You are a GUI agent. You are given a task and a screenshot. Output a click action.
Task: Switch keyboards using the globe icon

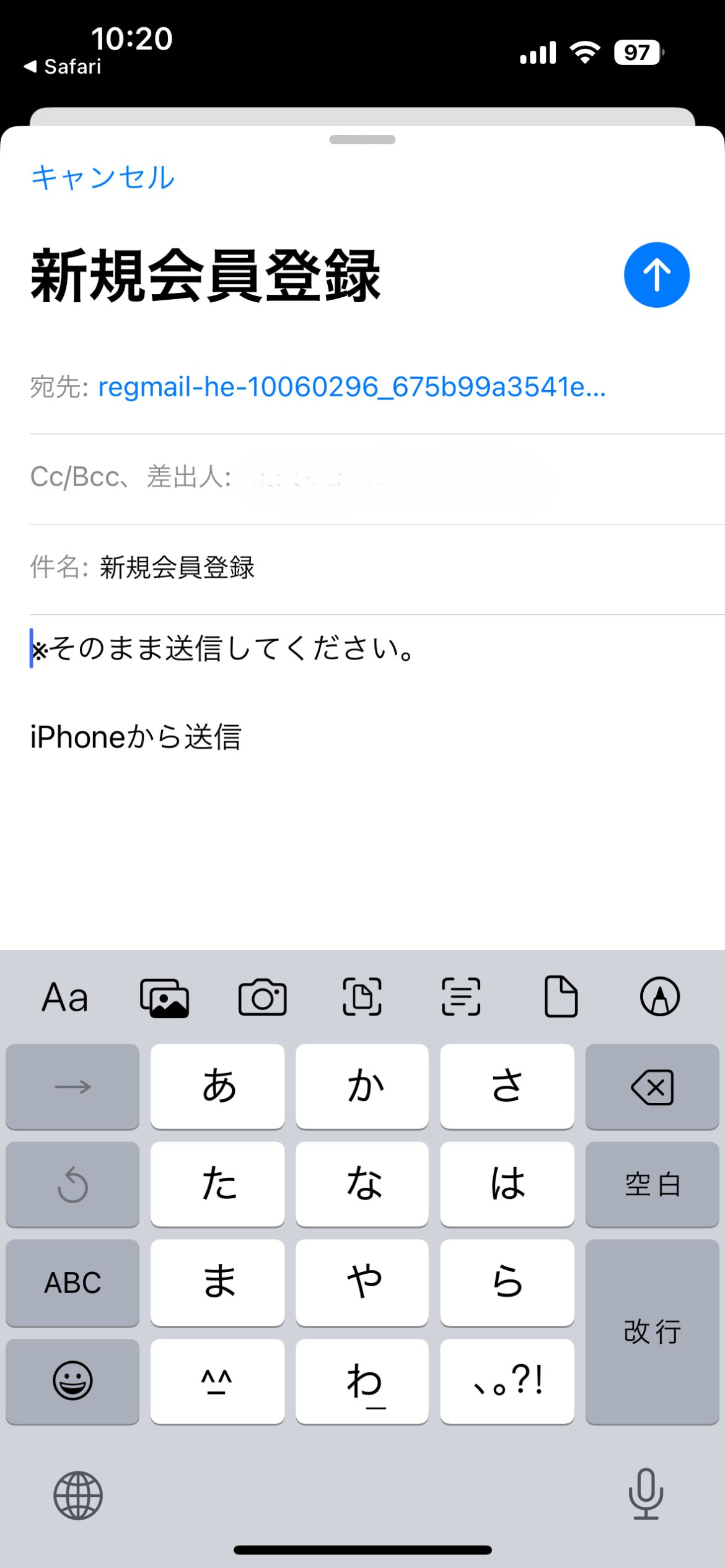pyautogui.click(x=80, y=1496)
